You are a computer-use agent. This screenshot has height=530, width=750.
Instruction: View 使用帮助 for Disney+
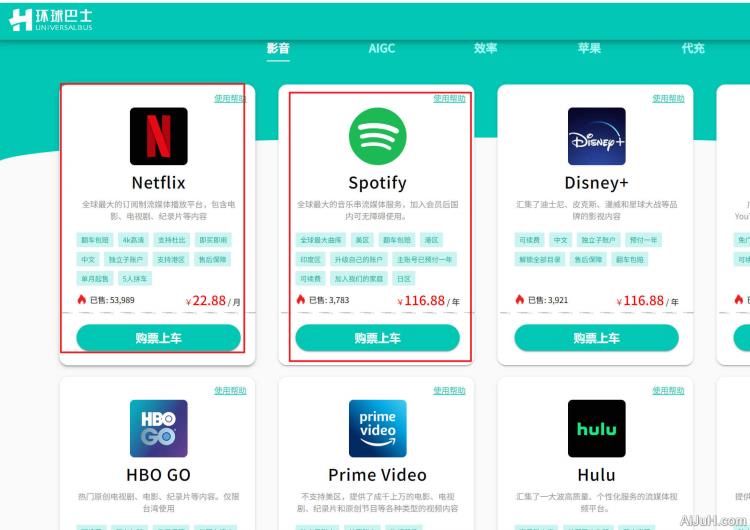(x=668, y=99)
